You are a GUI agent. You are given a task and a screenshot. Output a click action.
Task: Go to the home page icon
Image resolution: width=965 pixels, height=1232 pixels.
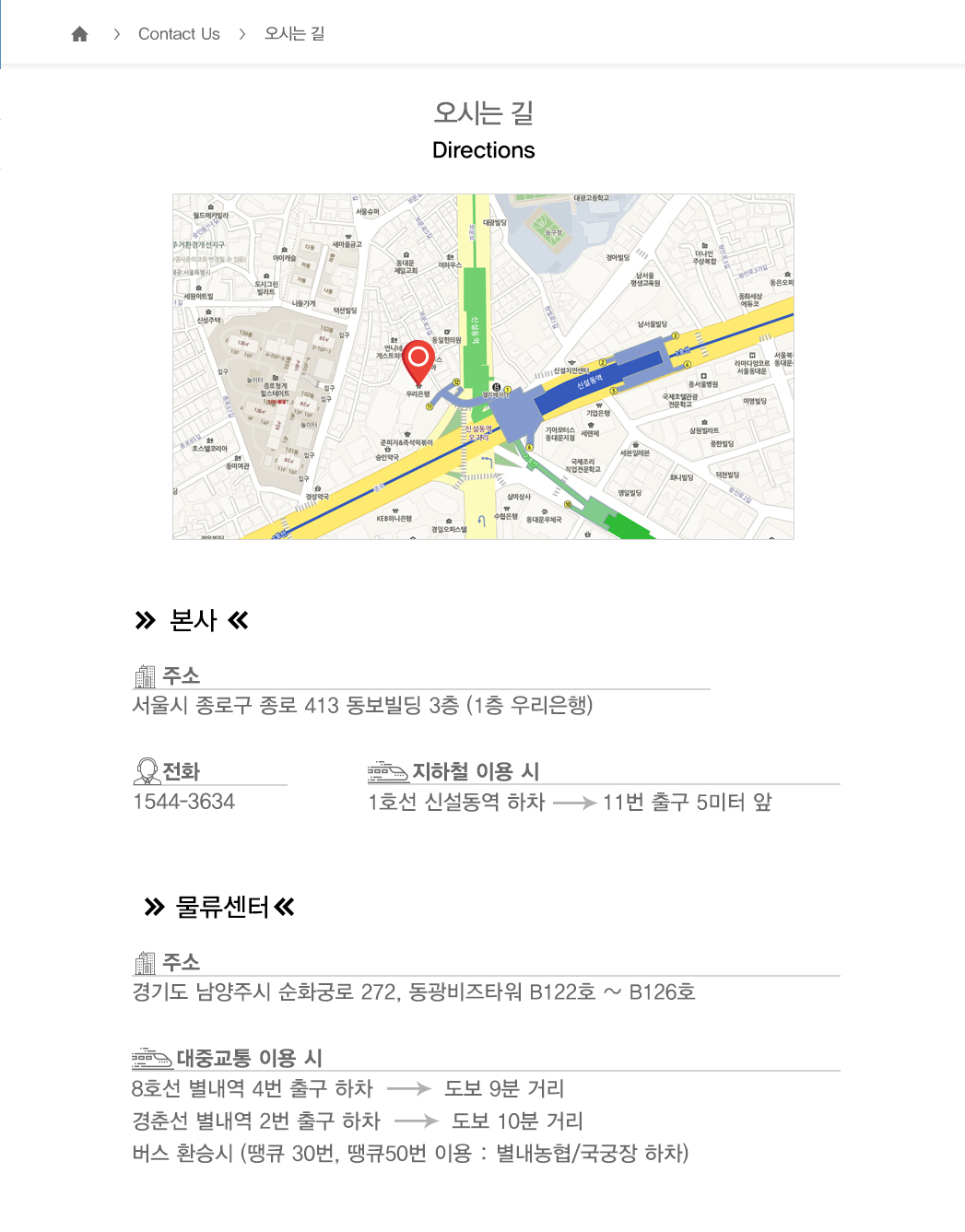tap(80, 34)
